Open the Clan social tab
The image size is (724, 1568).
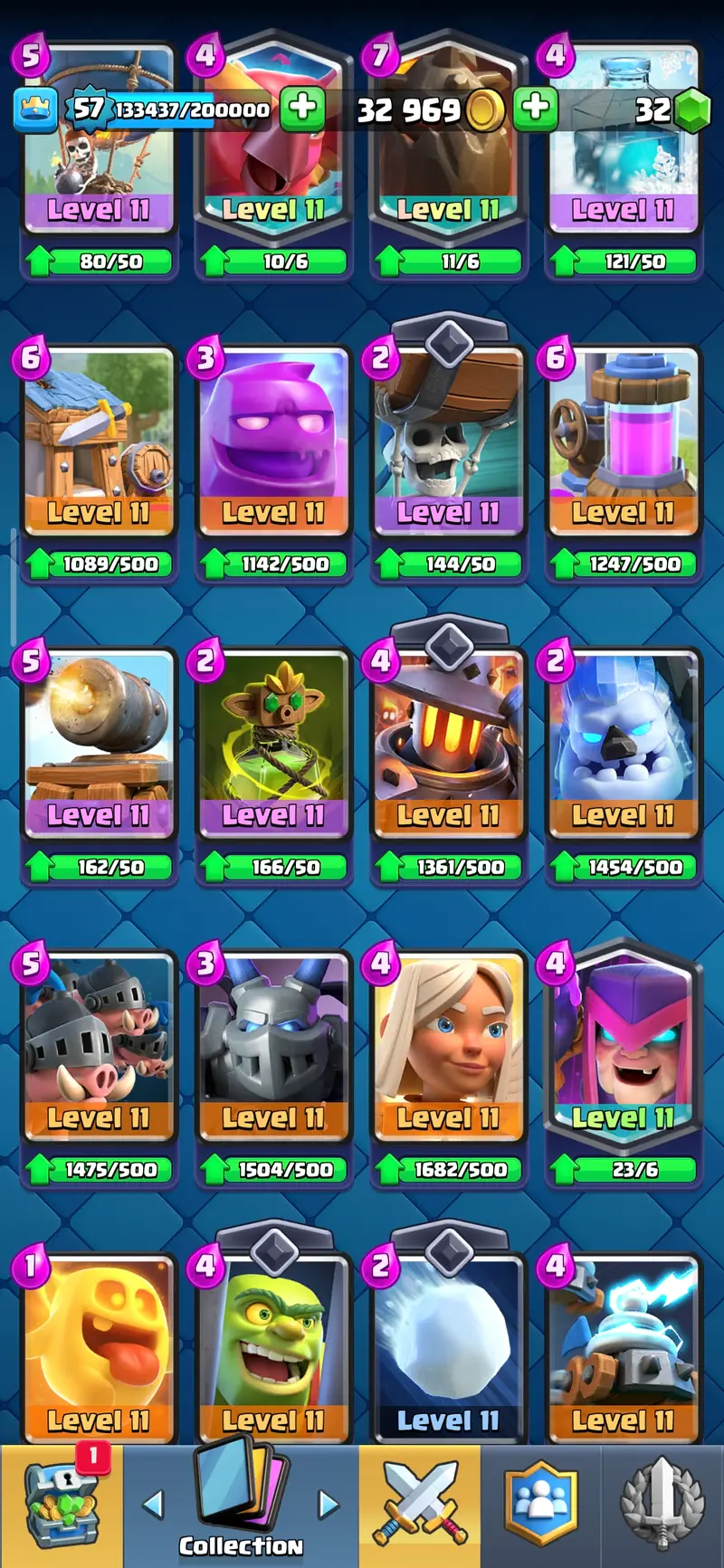click(x=540, y=1506)
